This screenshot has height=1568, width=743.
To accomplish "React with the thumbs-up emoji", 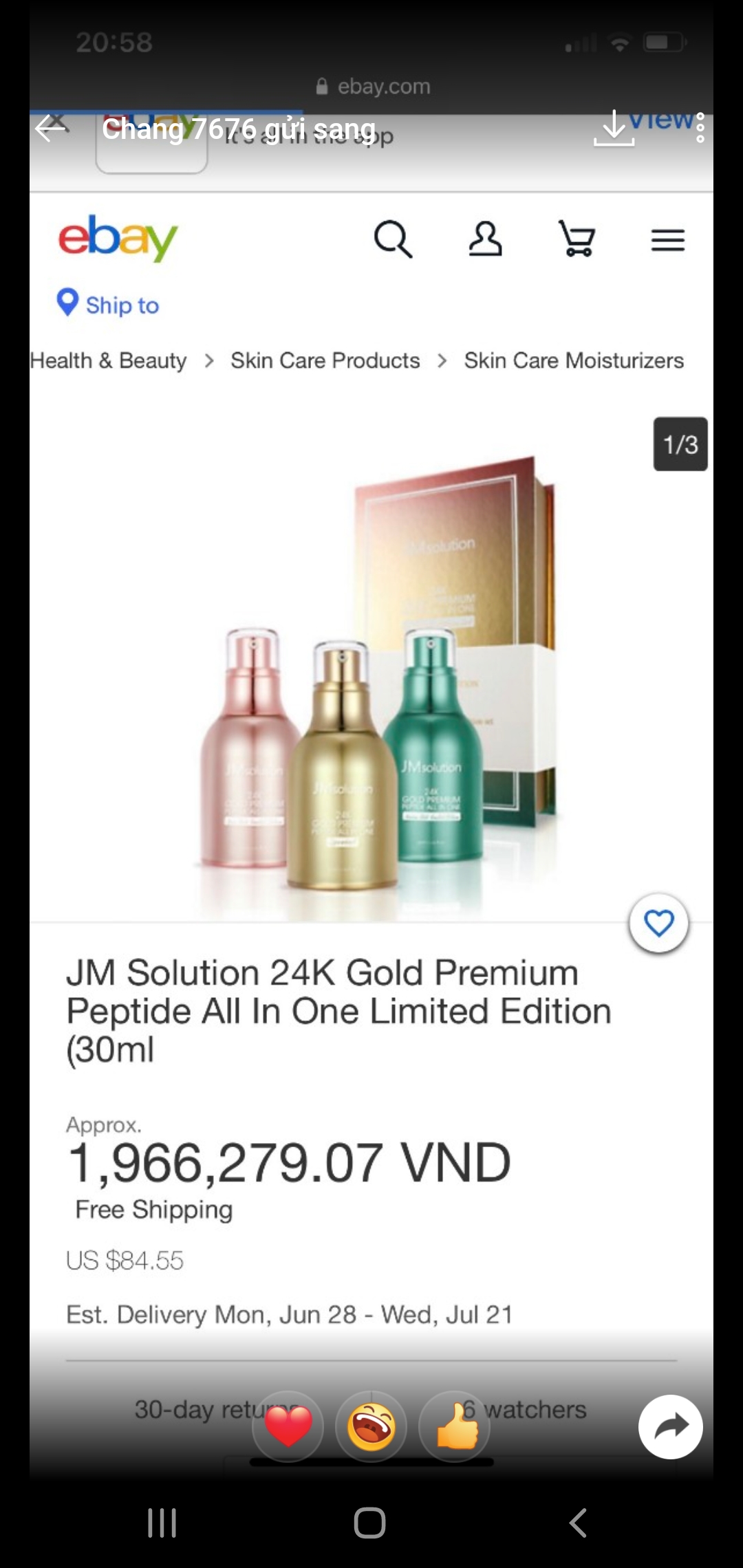I will click(x=455, y=1427).
